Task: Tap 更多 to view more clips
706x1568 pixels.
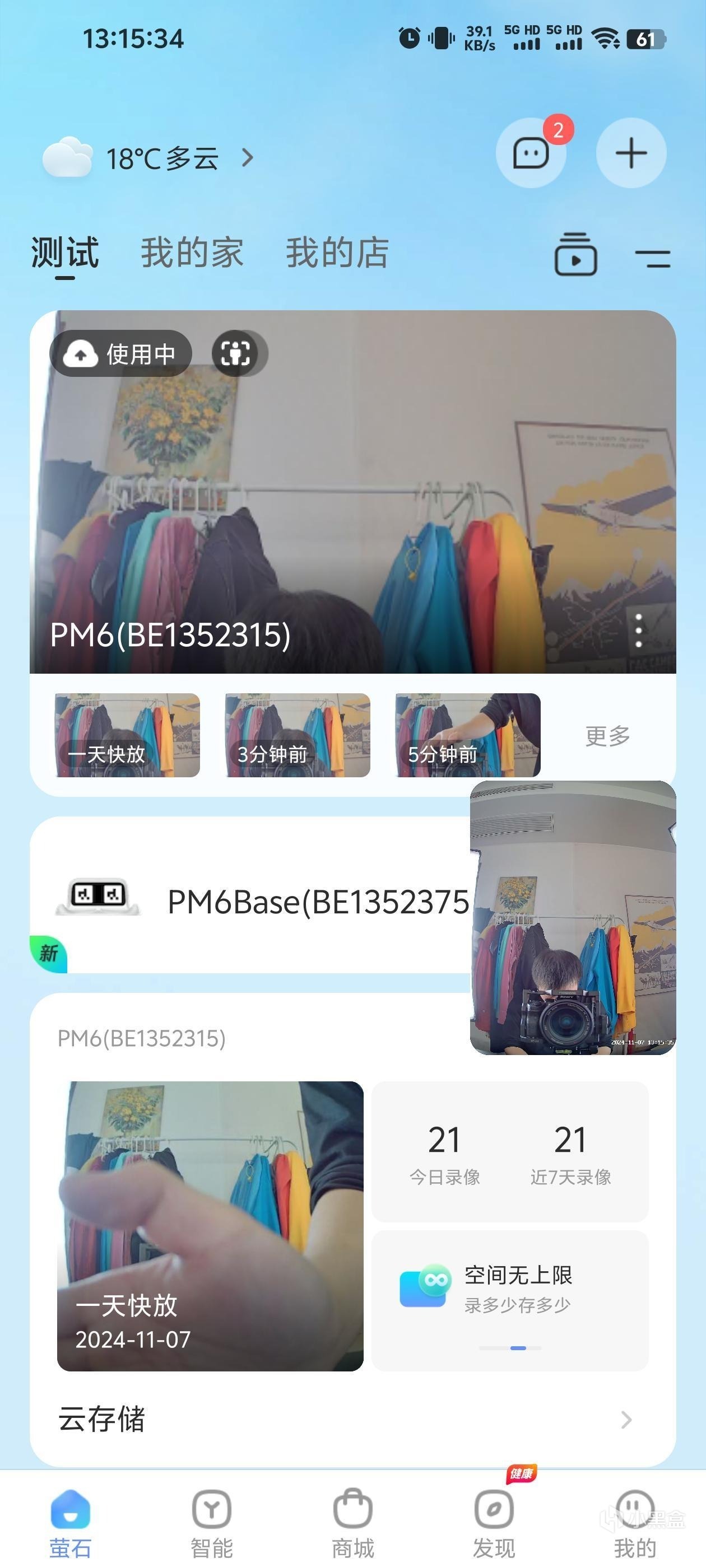Action: pos(607,735)
